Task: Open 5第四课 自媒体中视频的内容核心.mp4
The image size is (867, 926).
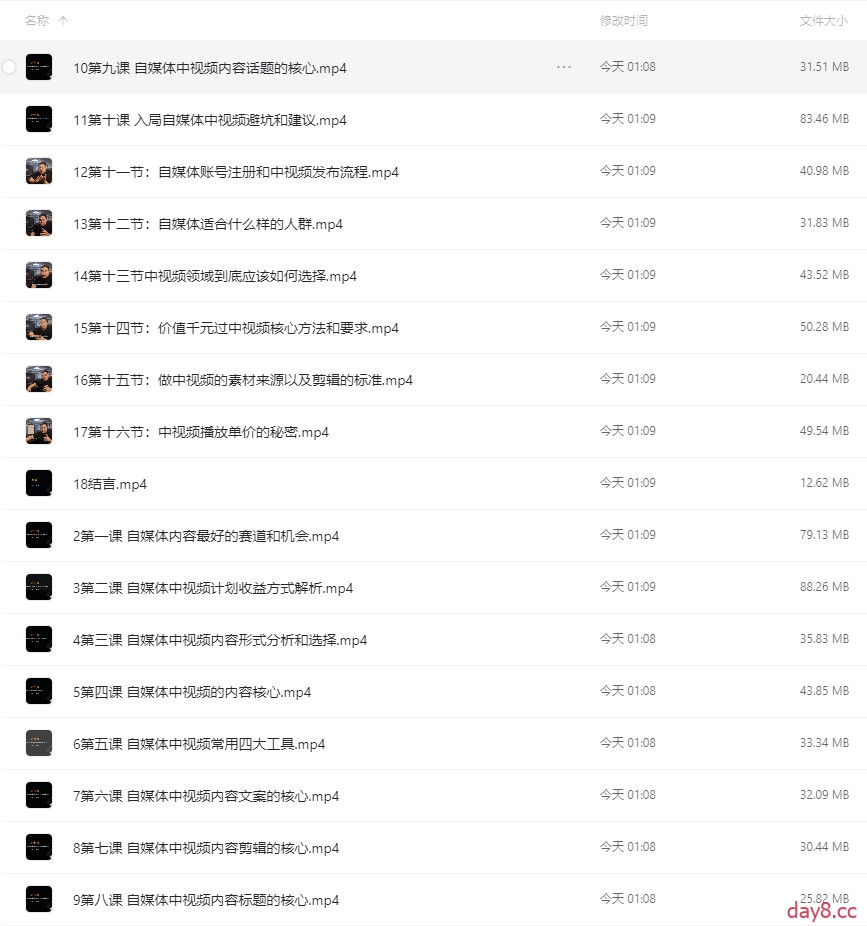Action: point(191,692)
